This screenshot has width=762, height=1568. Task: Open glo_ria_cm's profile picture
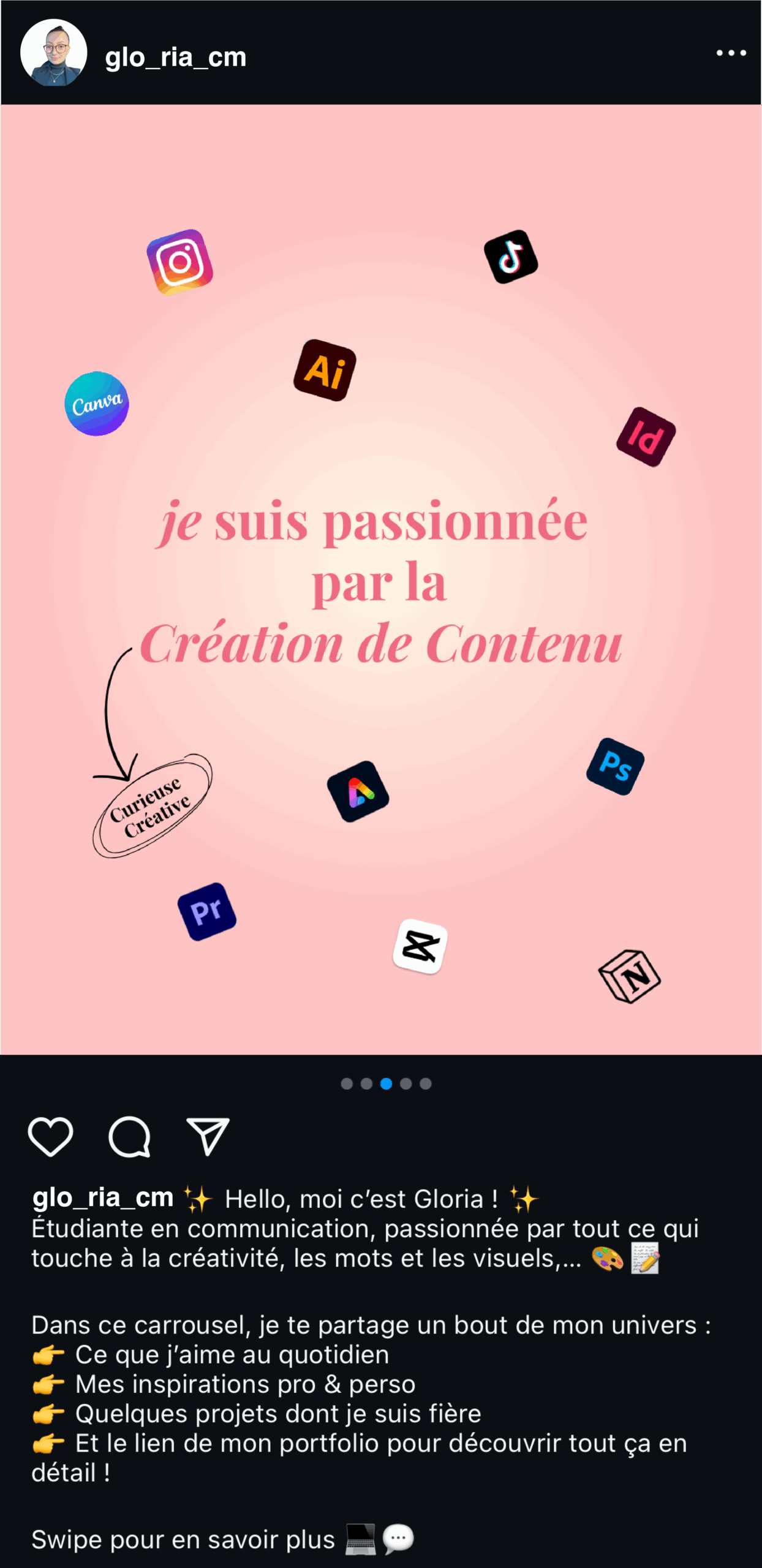(53, 53)
